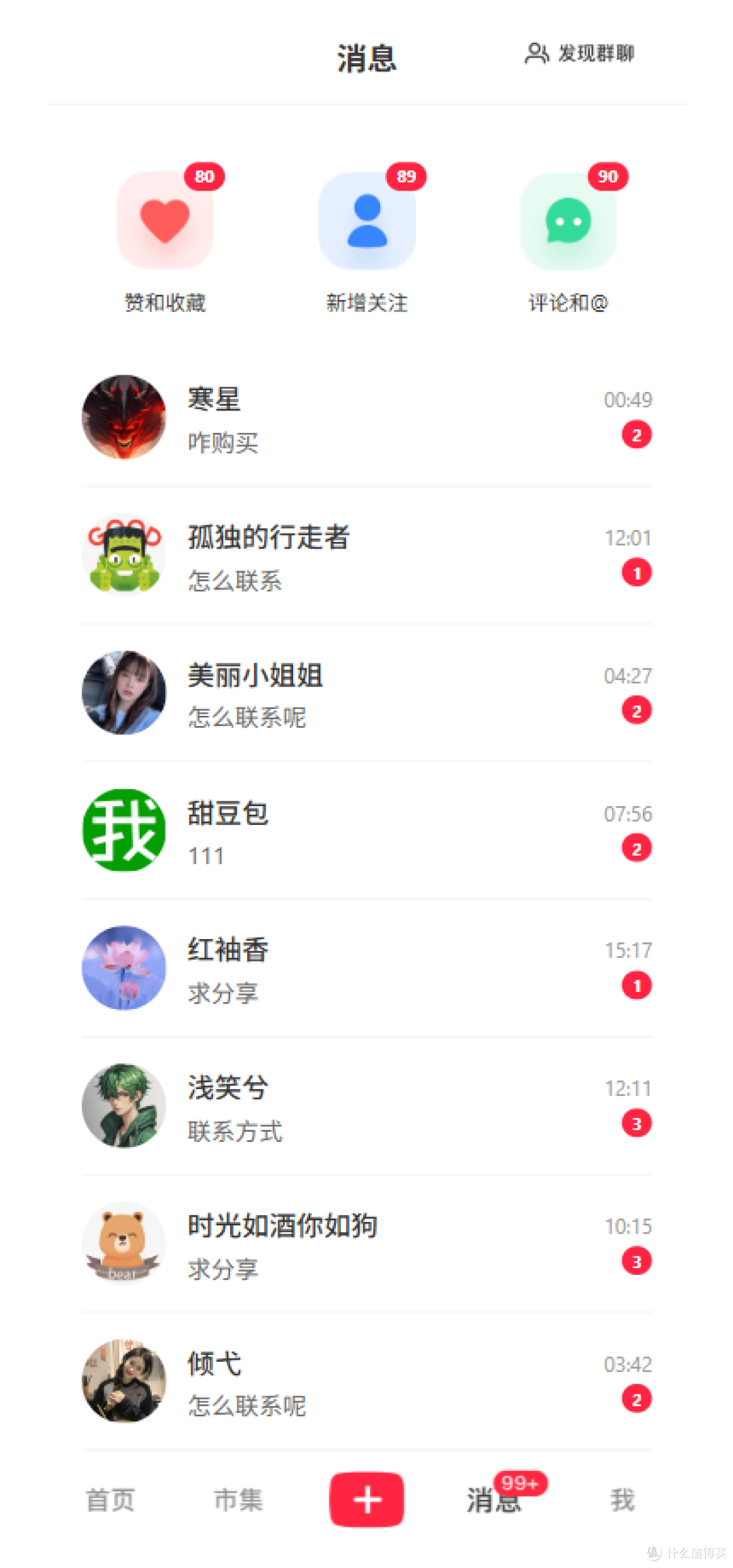The height and width of the screenshot is (1568, 733).
Task: Open 发现群聊 to discover group chats
Action: tap(580, 54)
